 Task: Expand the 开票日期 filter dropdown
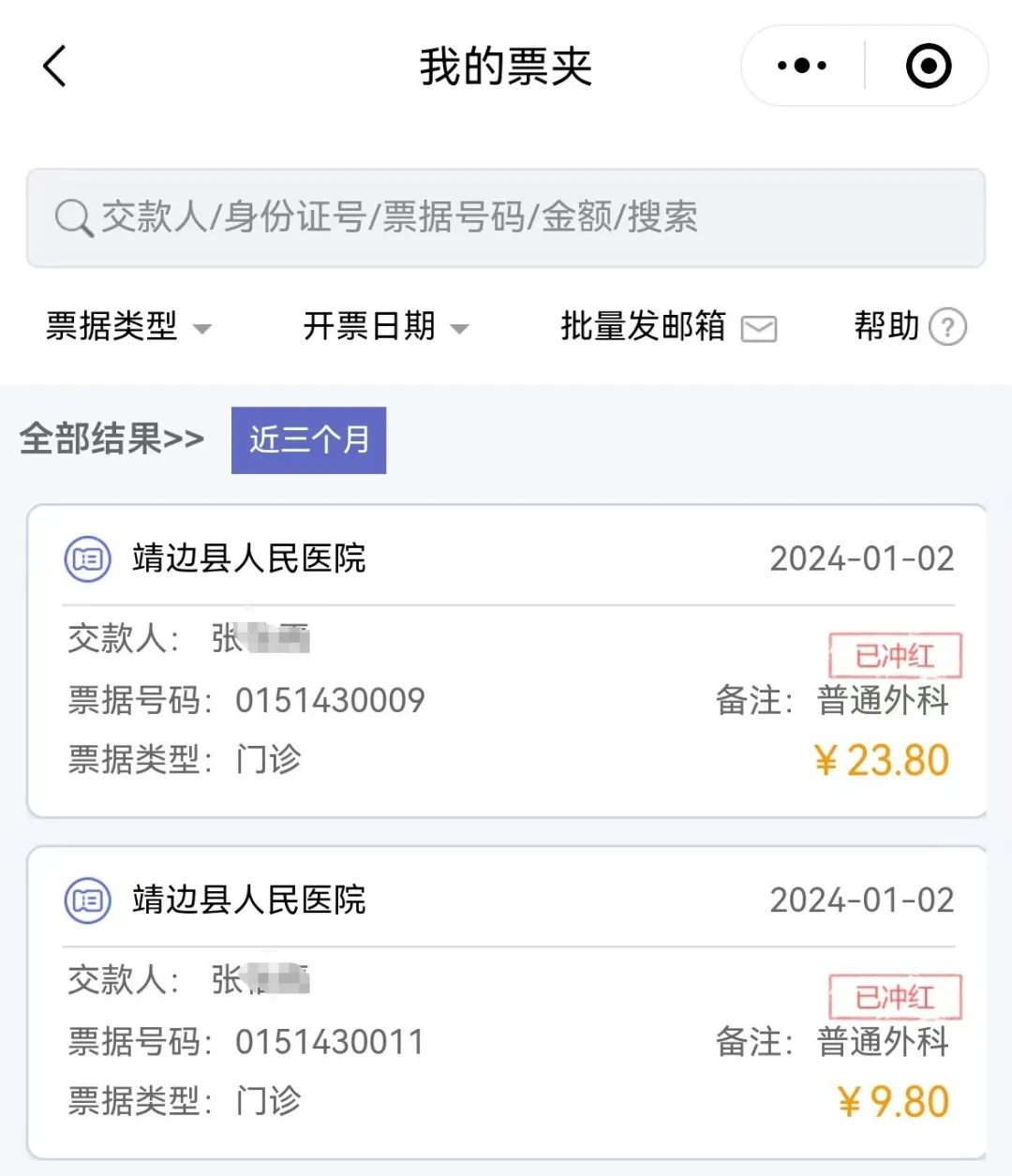click(385, 327)
